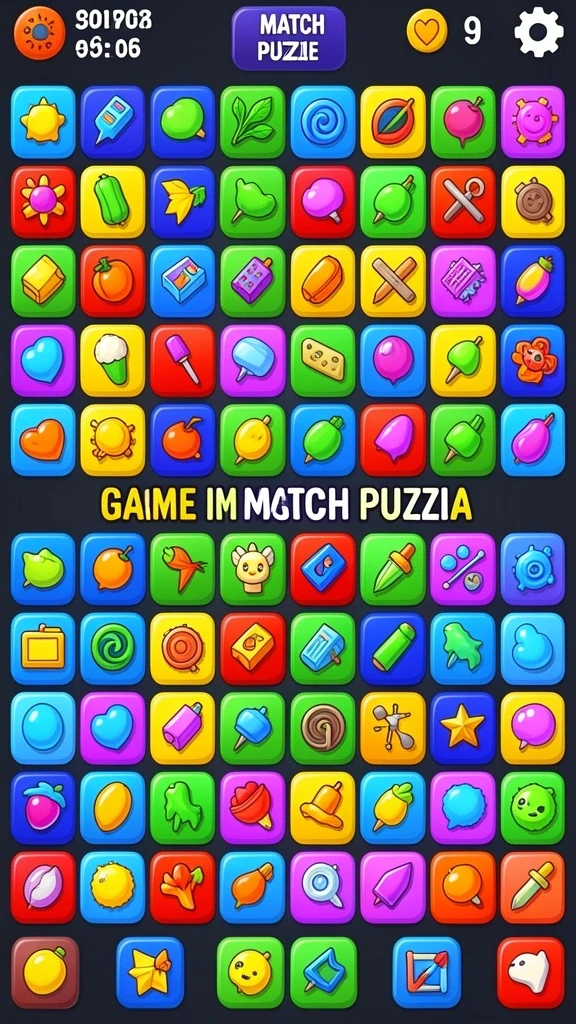This screenshot has width=576, height=1024.
Task: Select the cream bear face tile
Action: 253,569
